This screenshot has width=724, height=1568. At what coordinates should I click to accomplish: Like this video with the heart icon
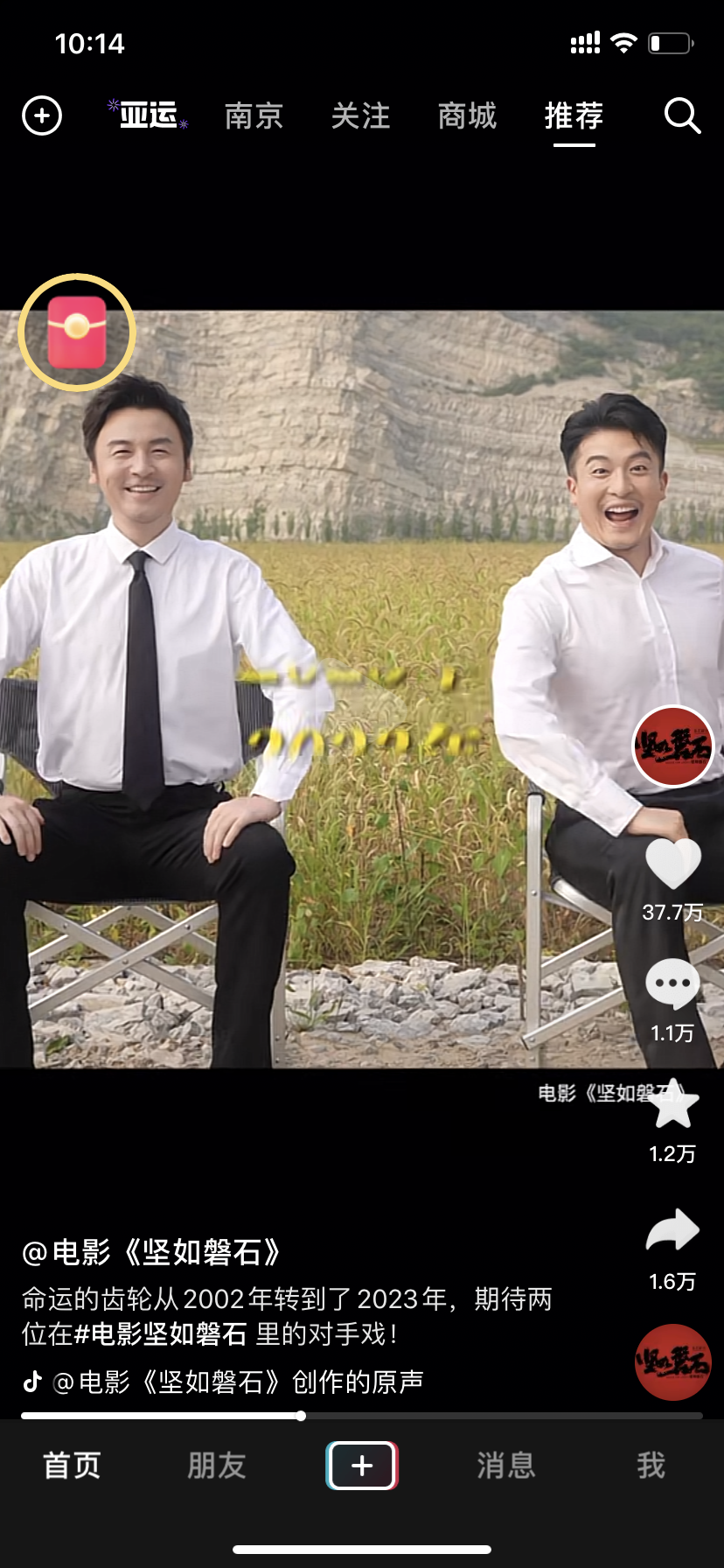click(672, 864)
